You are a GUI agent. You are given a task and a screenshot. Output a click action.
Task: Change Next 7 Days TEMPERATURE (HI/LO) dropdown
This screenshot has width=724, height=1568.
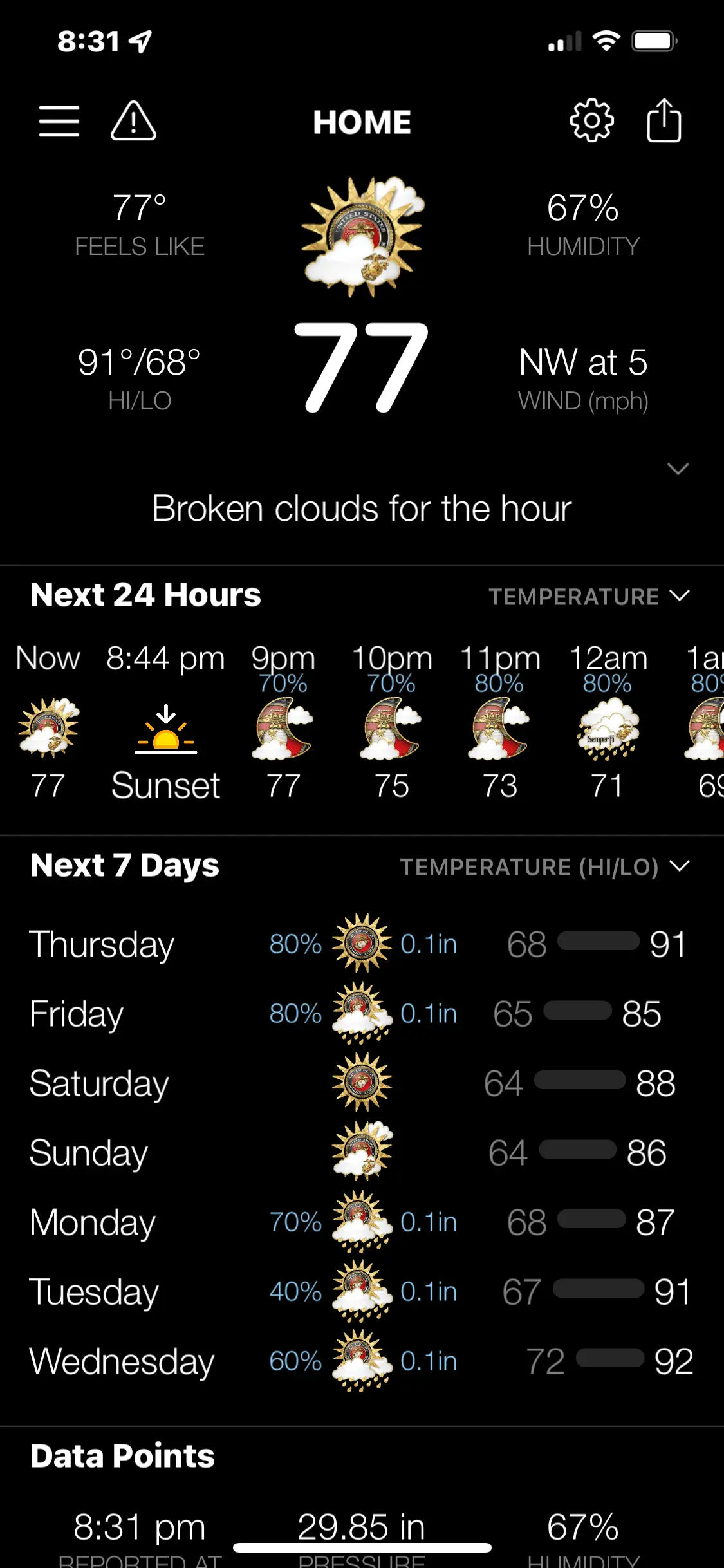point(544,866)
